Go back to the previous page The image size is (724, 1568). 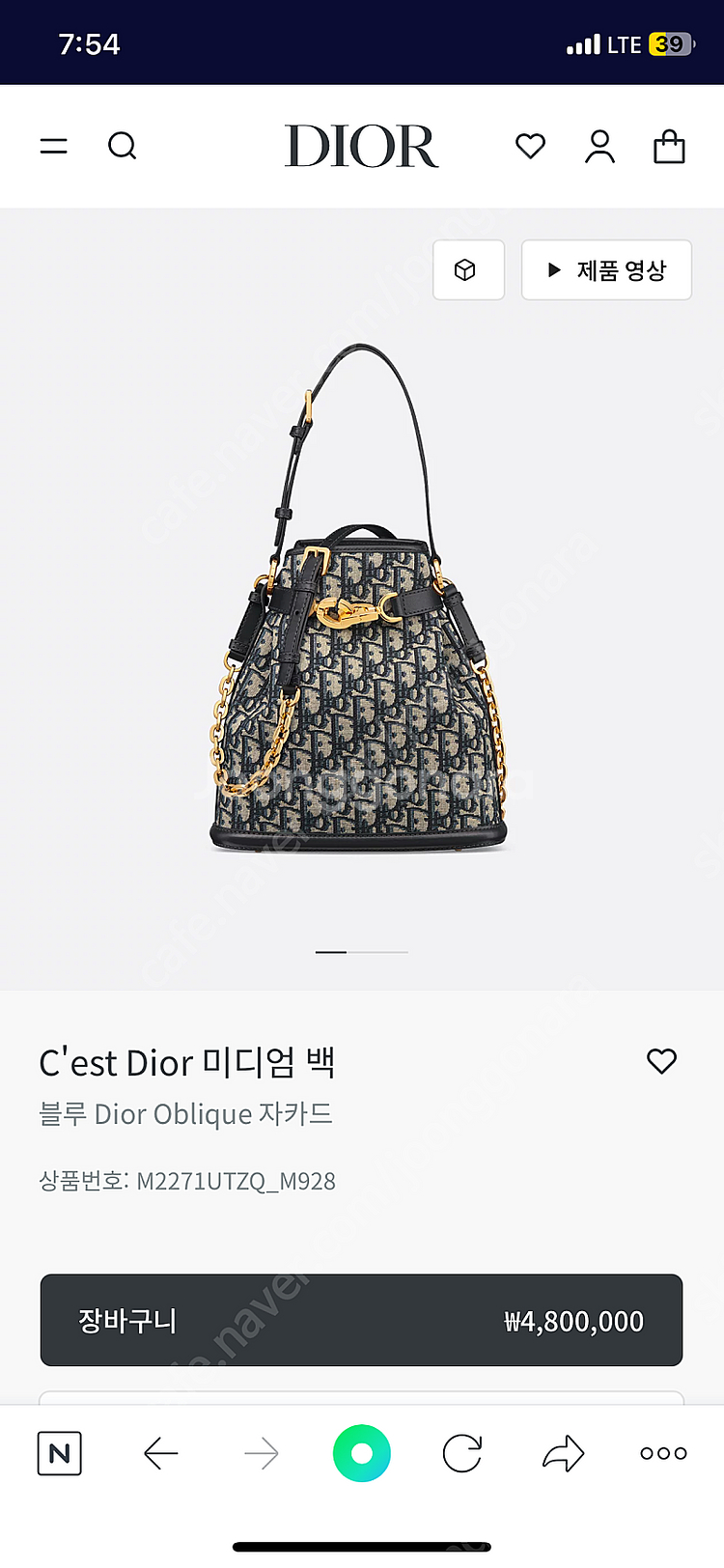160,1453
